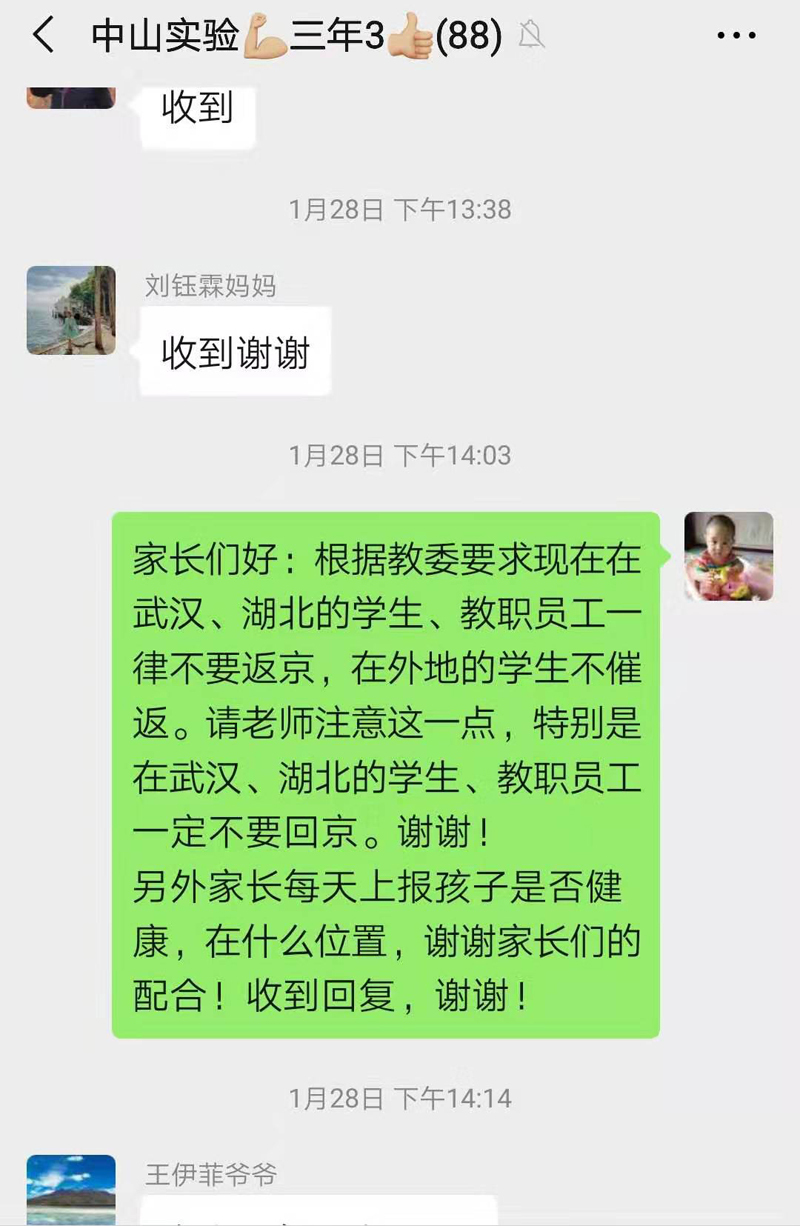Open the three-dot chat info menu
The height and width of the screenshot is (1226, 800).
click(737, 36)
